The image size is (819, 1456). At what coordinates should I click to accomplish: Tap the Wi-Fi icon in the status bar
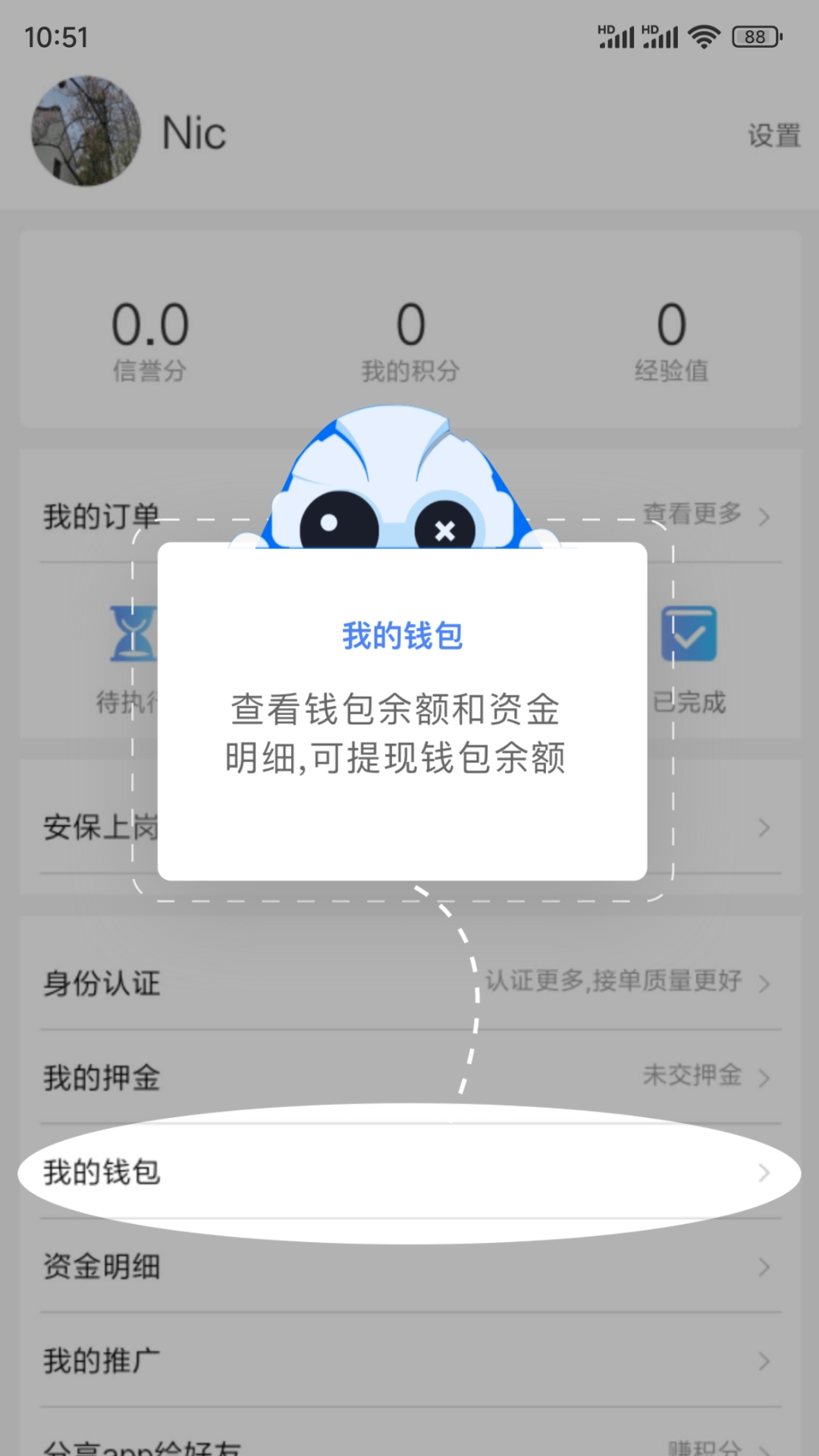point(705,34)
